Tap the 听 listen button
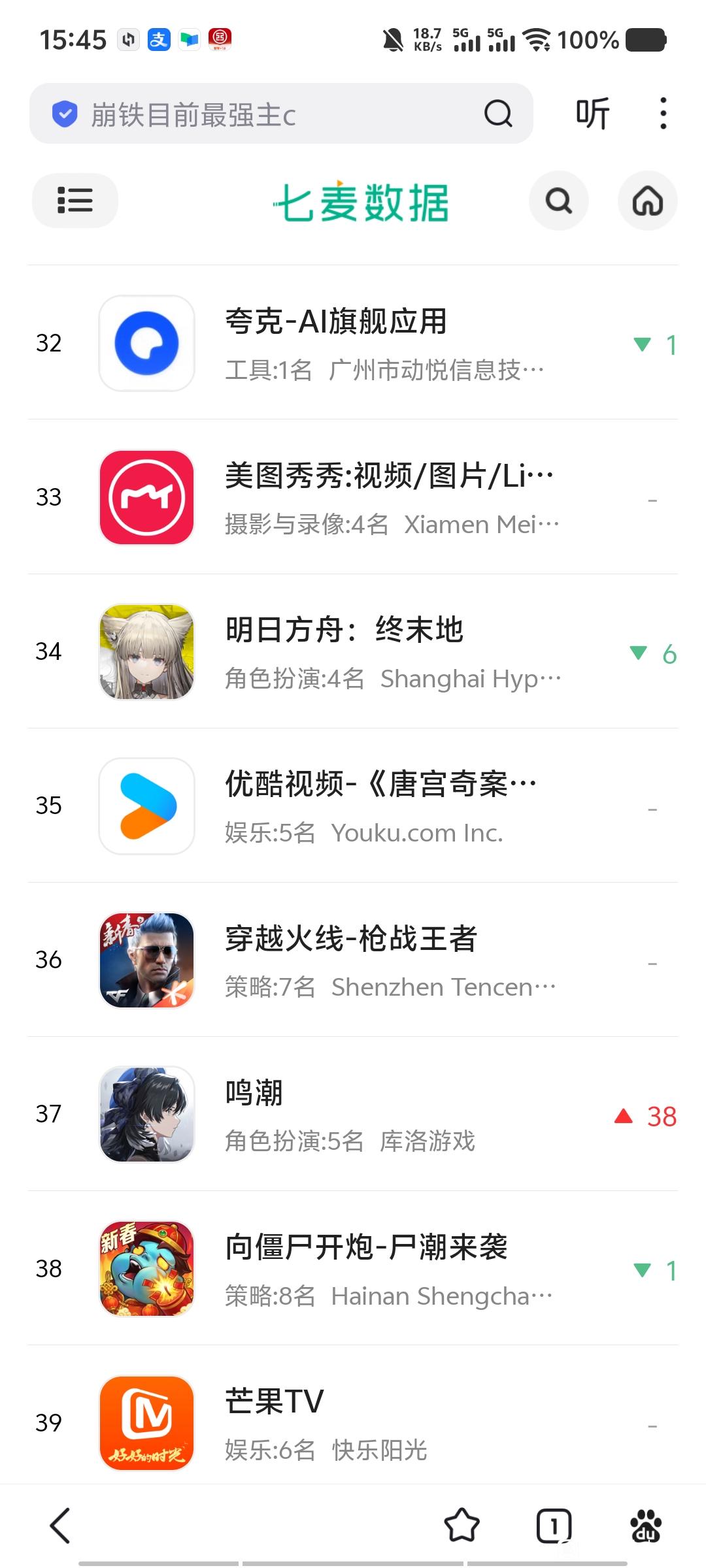Viewport: 706px width, 1568px height. click(x=592, y=114)
